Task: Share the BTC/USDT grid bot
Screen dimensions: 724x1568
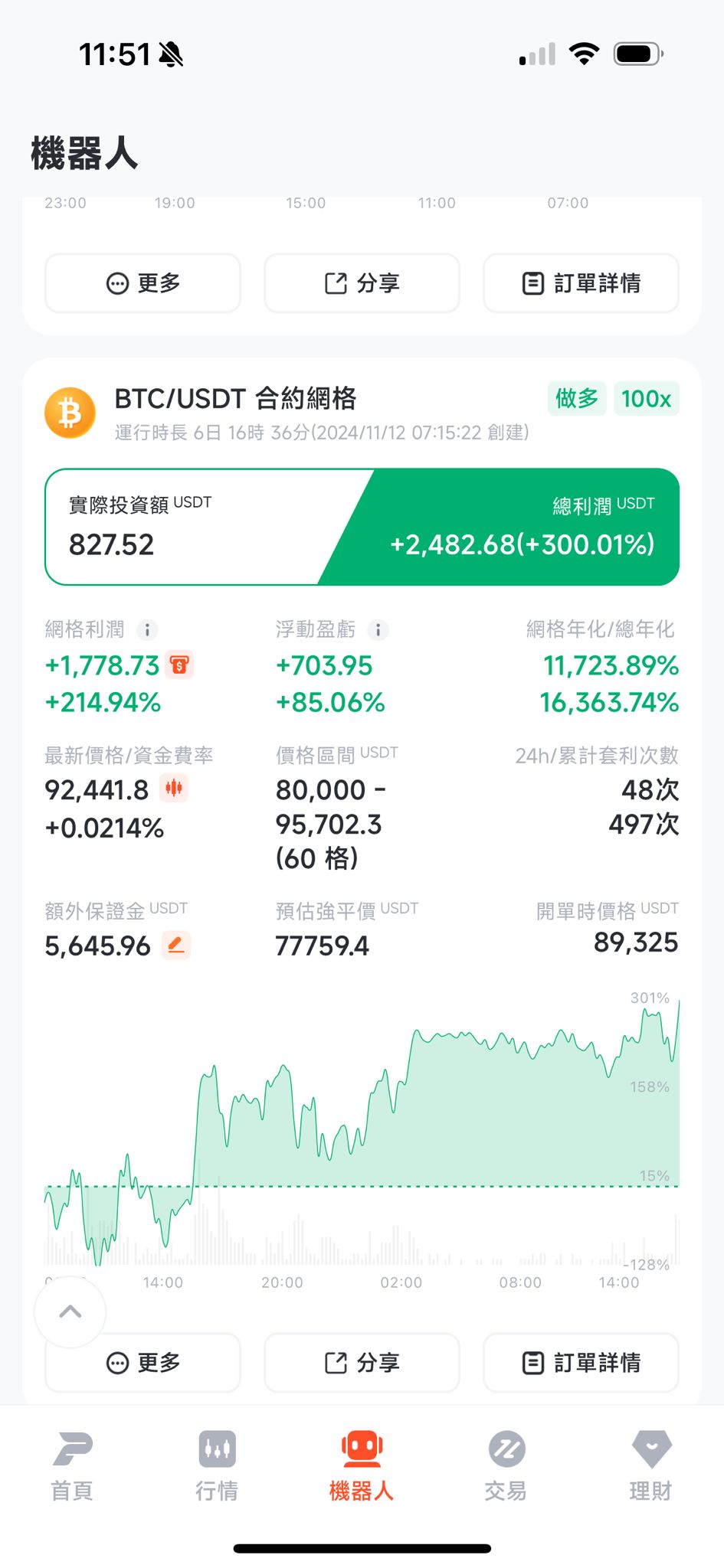Action: (x=362, y=1363)
